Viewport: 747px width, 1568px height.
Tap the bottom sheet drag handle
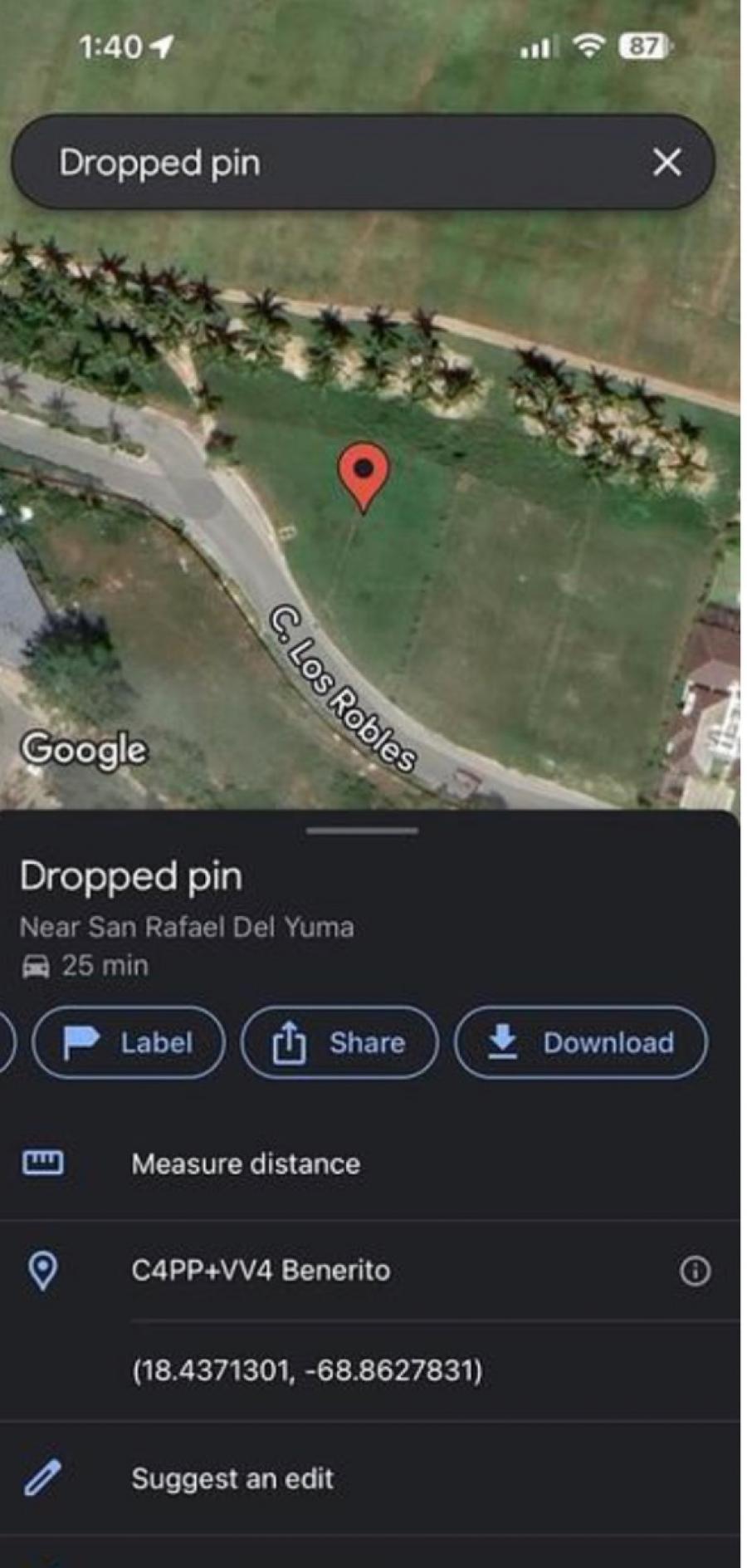coord(362,830)
